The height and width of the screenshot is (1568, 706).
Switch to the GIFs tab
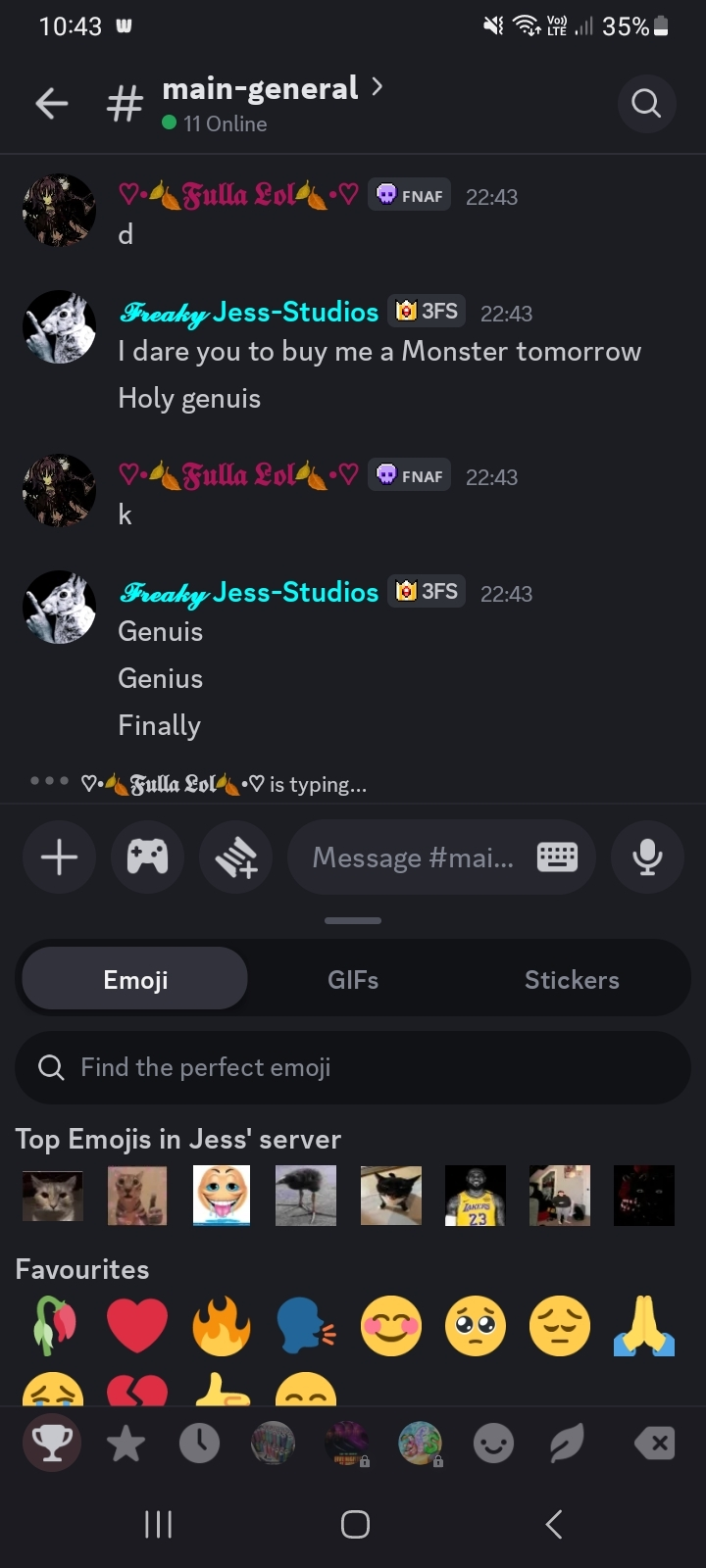pos(353,980)
